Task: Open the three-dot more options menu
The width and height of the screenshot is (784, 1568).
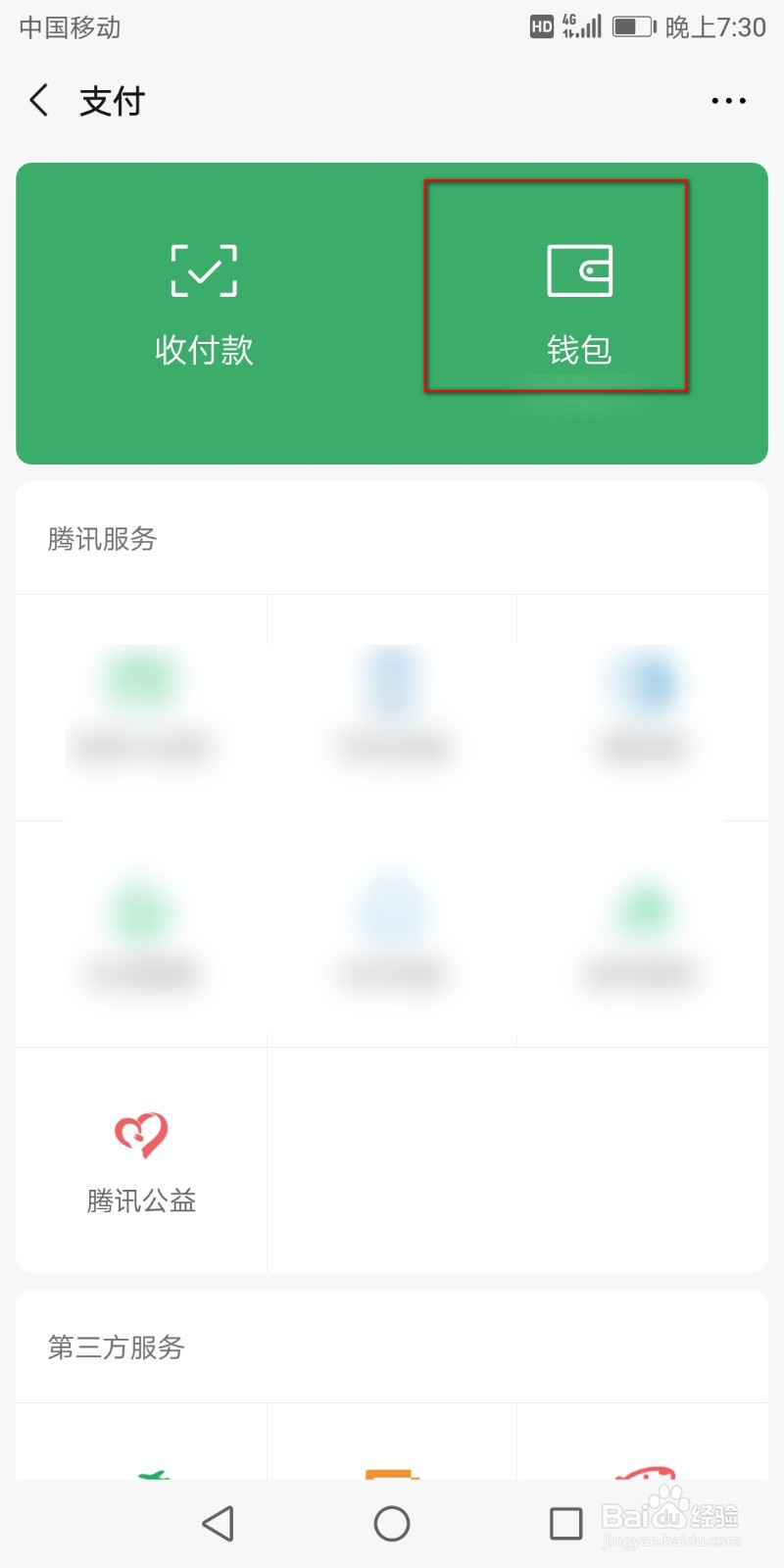Action: pyautogui.click(x=728, y=100)
